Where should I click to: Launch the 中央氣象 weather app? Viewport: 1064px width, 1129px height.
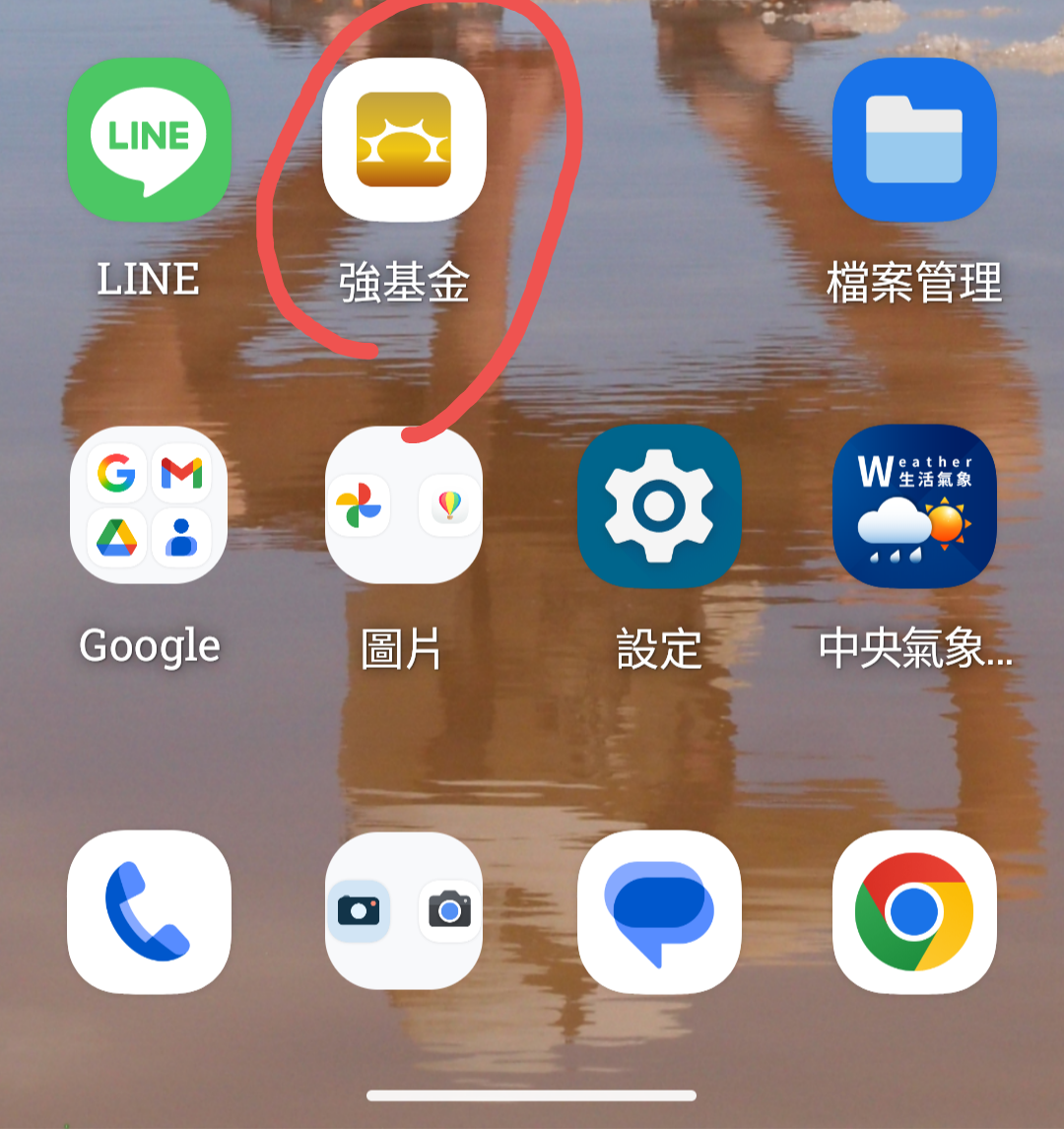914,505
